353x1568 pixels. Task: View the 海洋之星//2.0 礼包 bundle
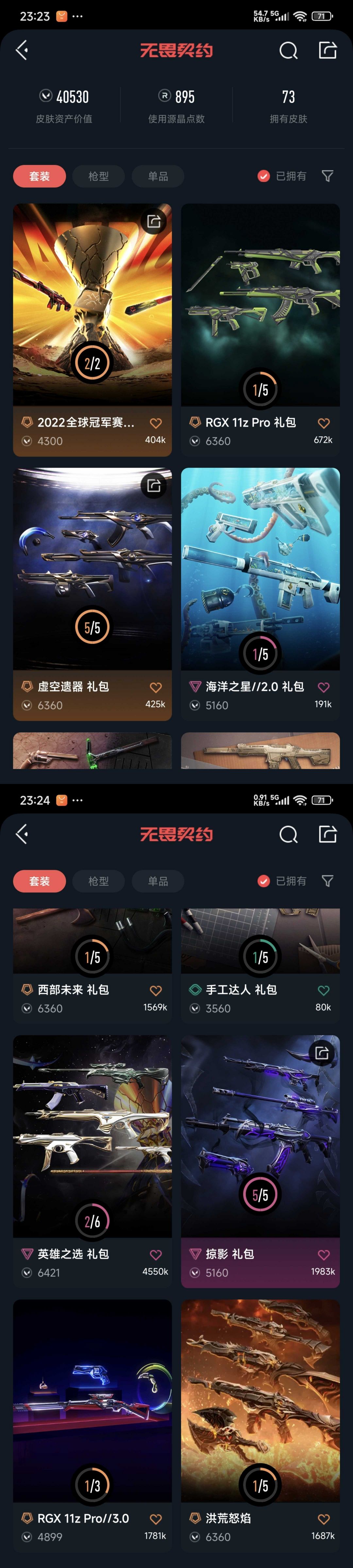(260, 569)
